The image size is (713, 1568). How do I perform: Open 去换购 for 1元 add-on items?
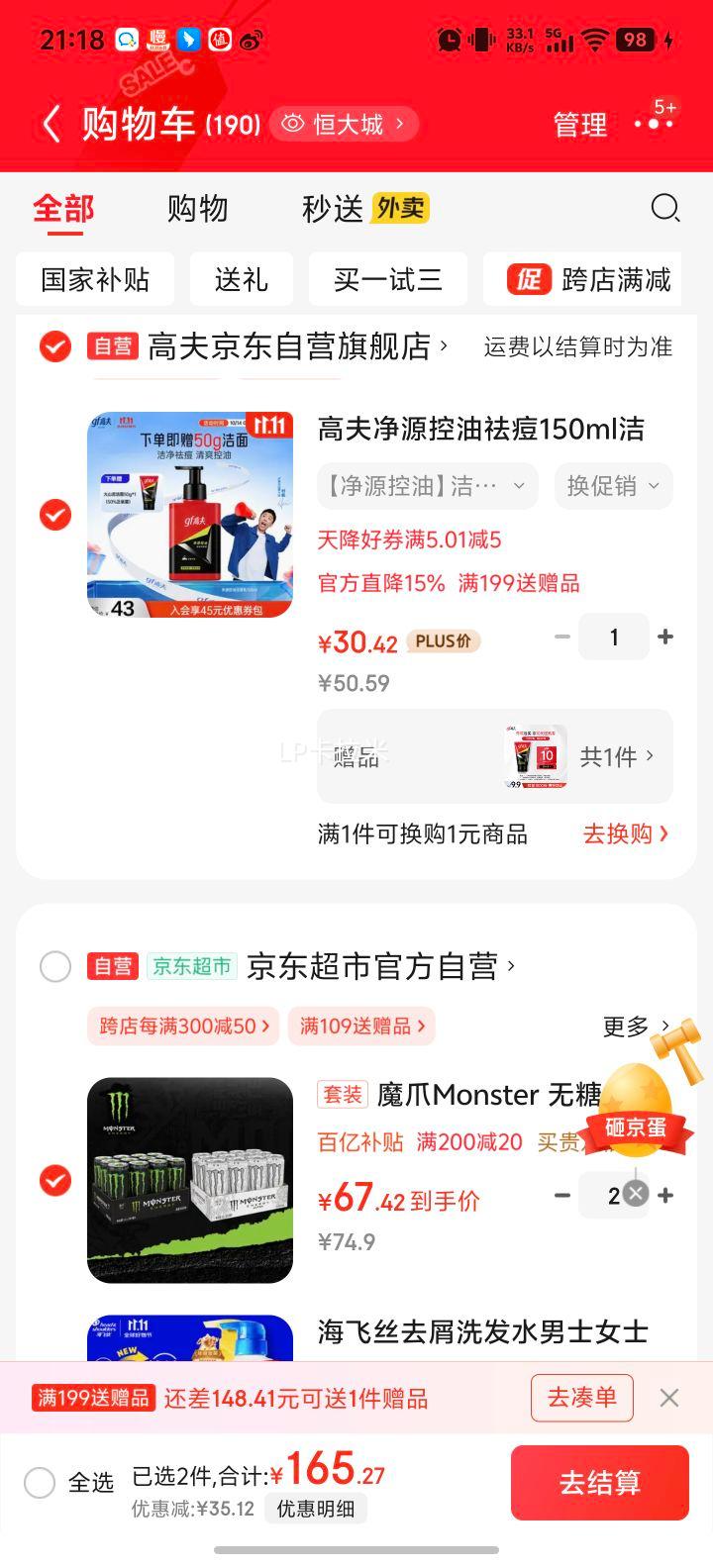pos(625,833)
